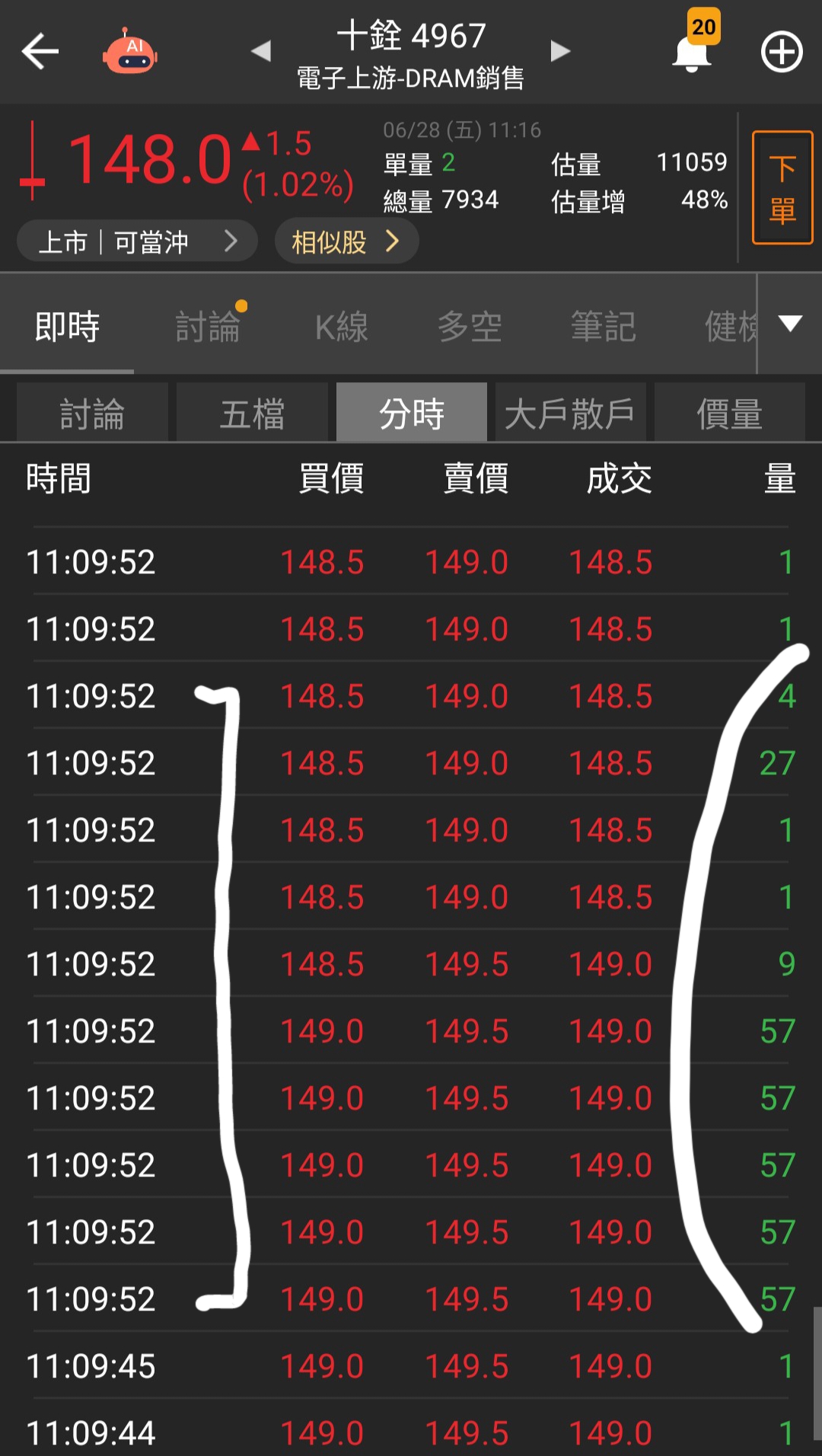822x1456 pixels.
Task: Switch to the next stock
Action: [x=560, y=52]
